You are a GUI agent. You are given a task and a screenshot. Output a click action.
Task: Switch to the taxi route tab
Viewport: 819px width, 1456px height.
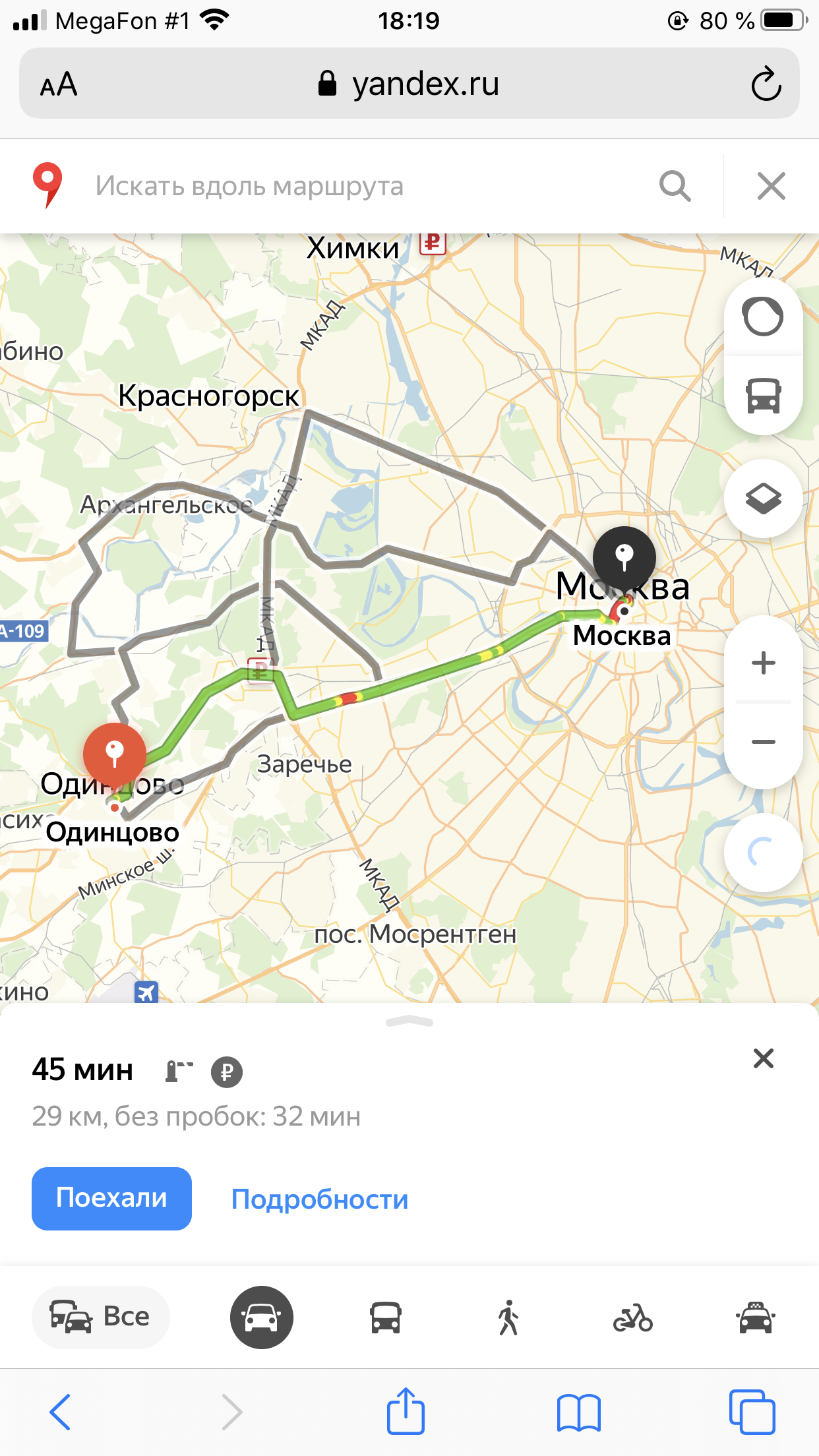click(755, 1318)
